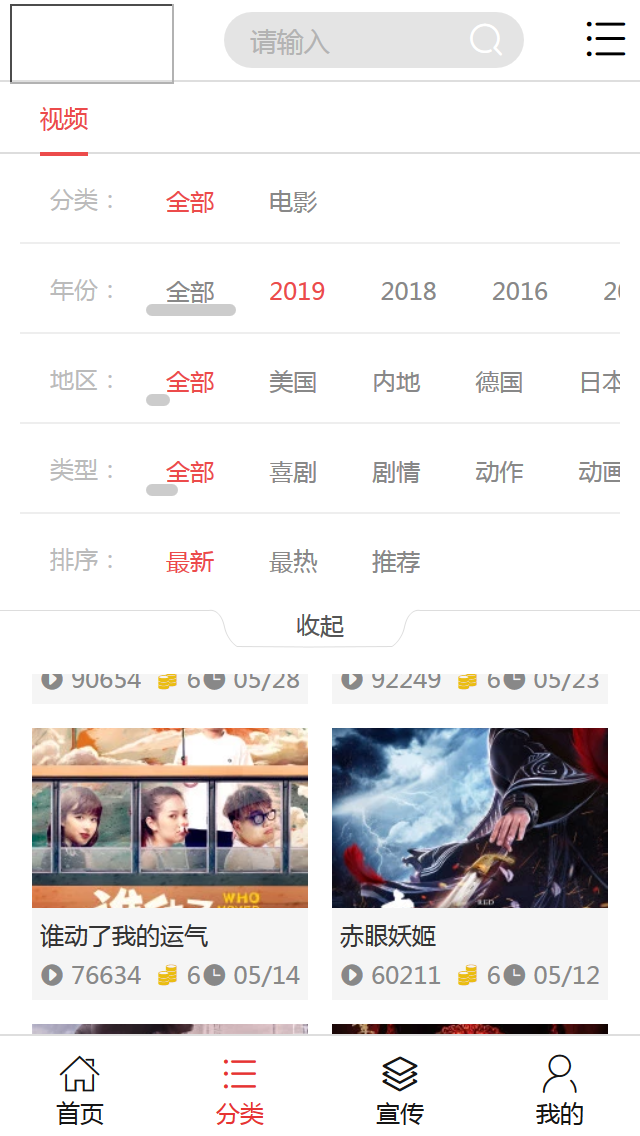Select the 视频 tab
This screenshot has width=640, height=1136.
click(64, 120)
